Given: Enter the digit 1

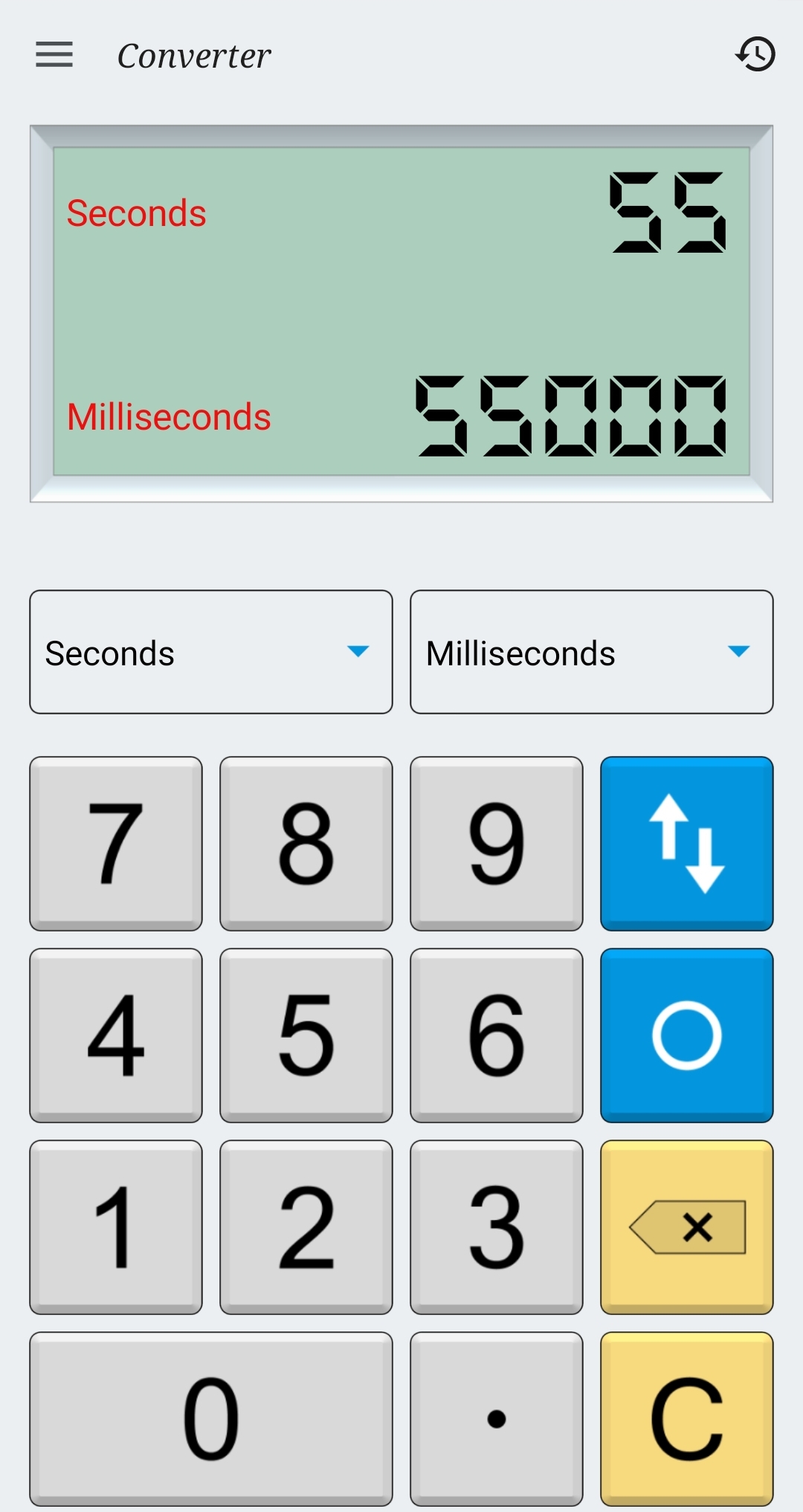Looking at the screenshot, I should tap(116, 1227).
